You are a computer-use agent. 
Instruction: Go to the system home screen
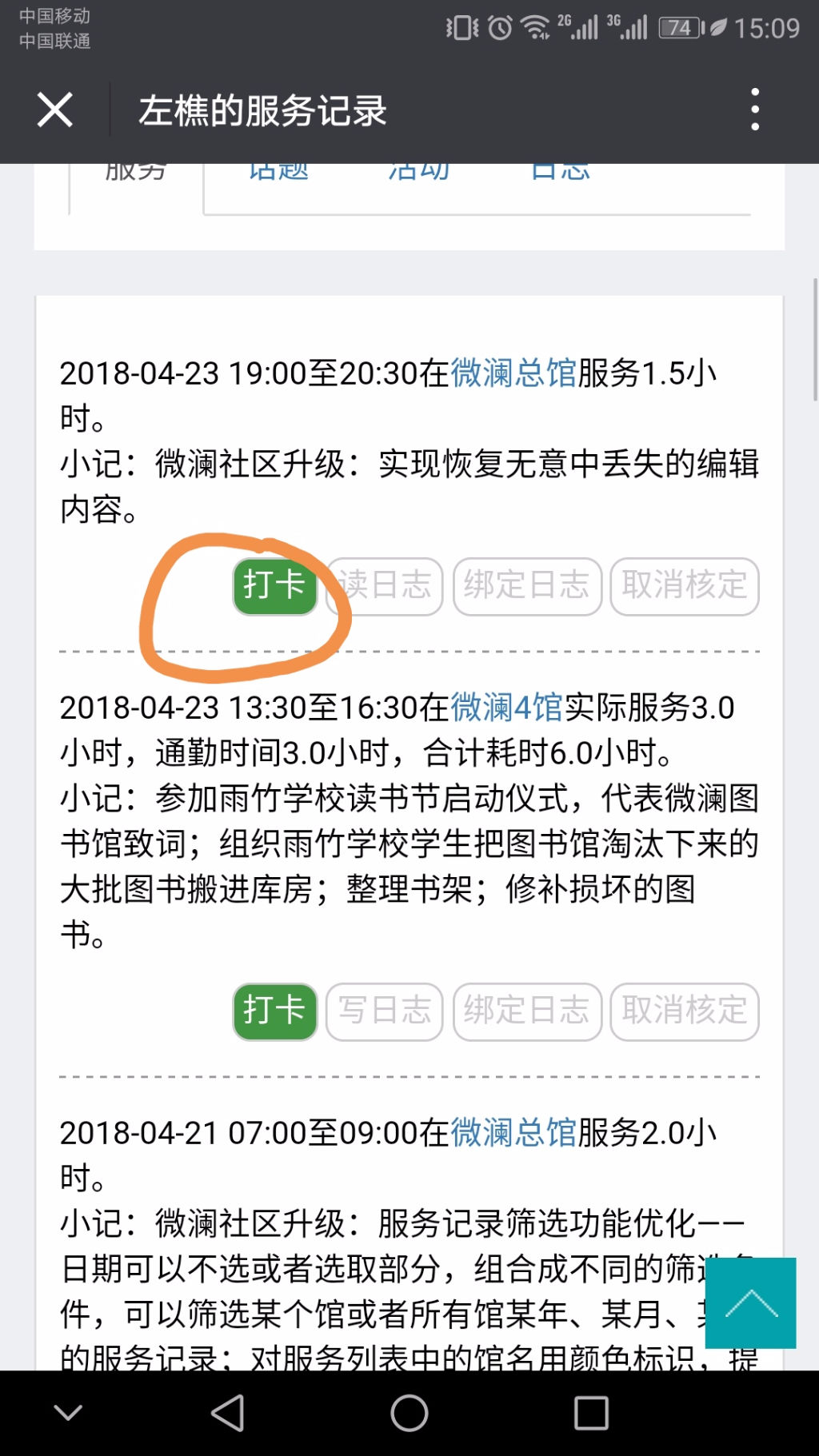coord(409,1413)
